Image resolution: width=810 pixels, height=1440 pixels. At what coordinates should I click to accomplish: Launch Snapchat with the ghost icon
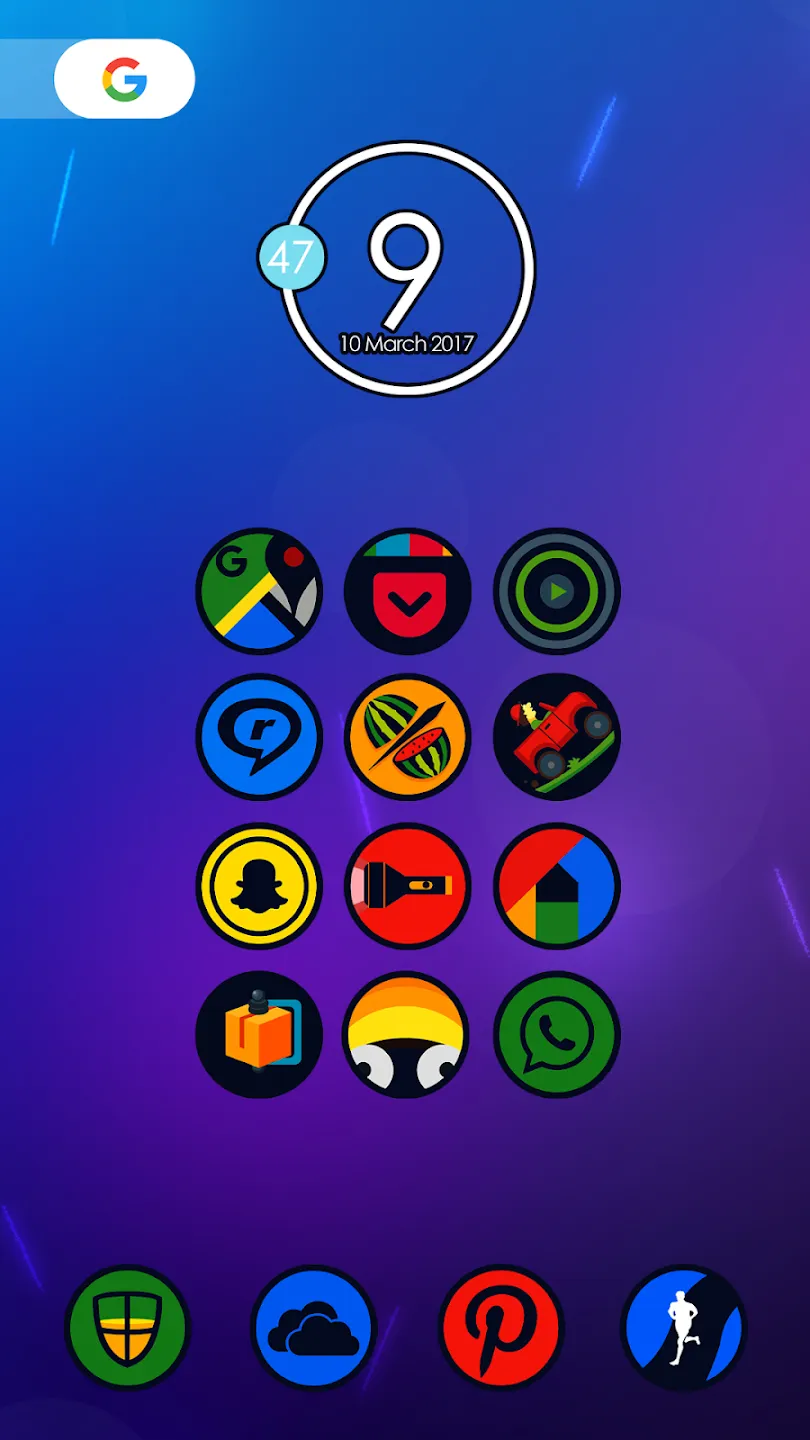pos(259,886)
